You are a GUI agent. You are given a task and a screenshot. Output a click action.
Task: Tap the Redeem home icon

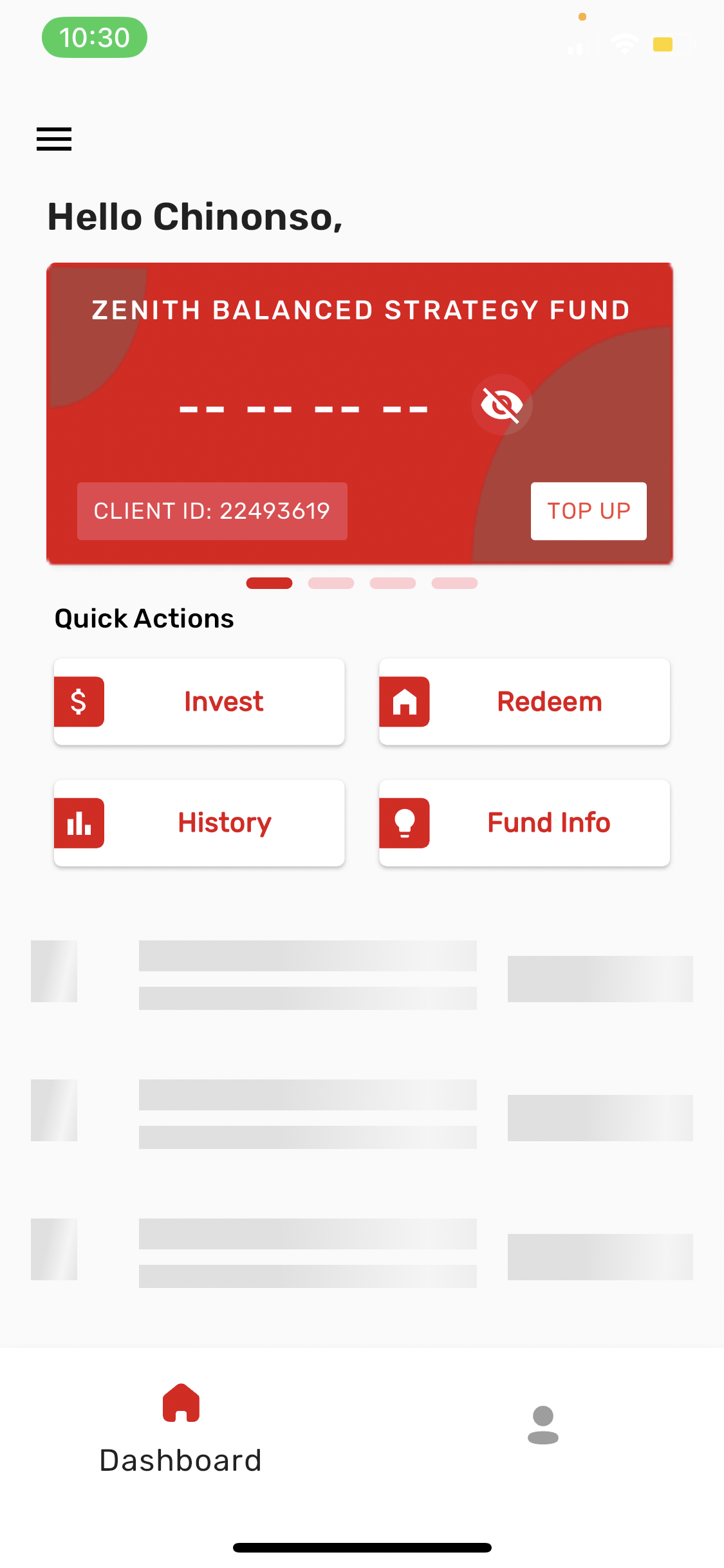[x=405, y=701]
